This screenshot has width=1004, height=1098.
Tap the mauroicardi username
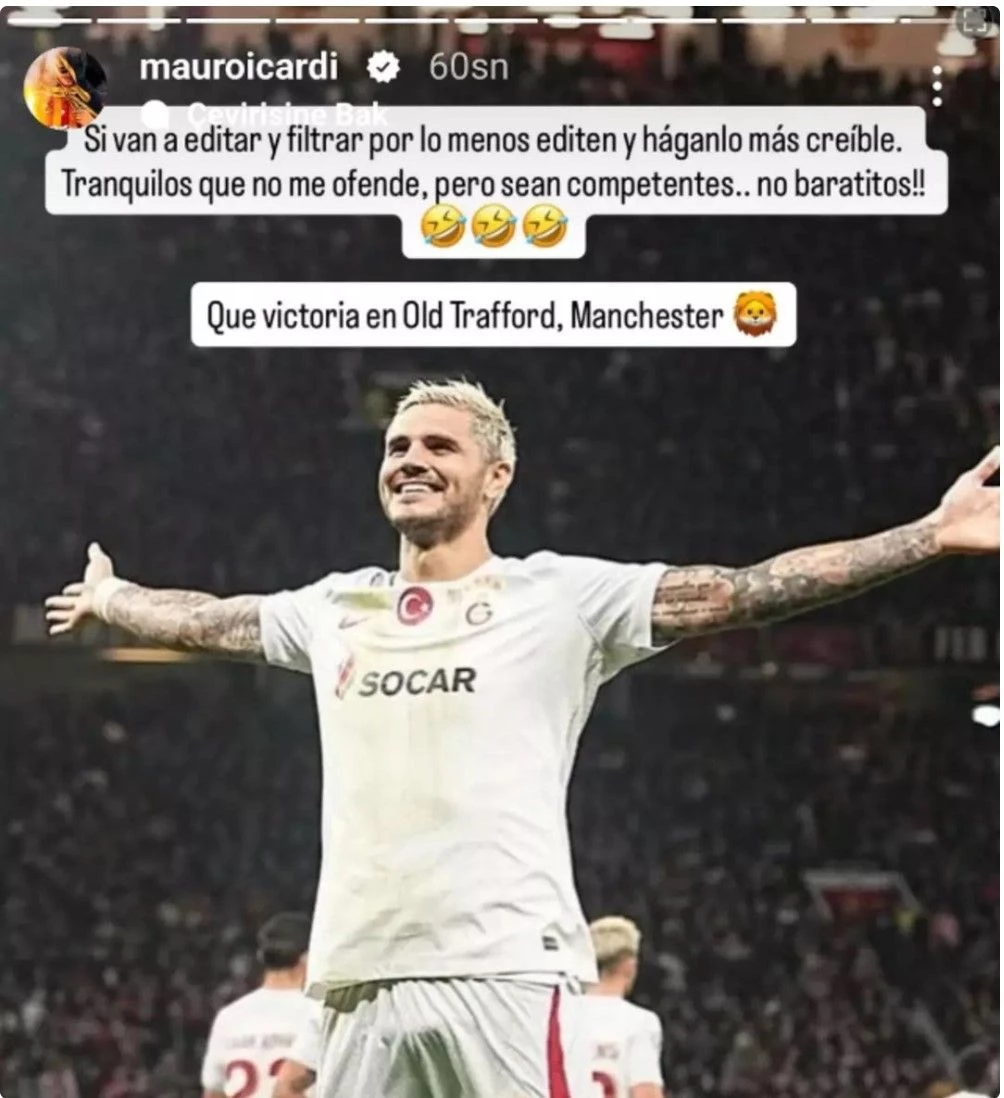[x=238, y=67]
